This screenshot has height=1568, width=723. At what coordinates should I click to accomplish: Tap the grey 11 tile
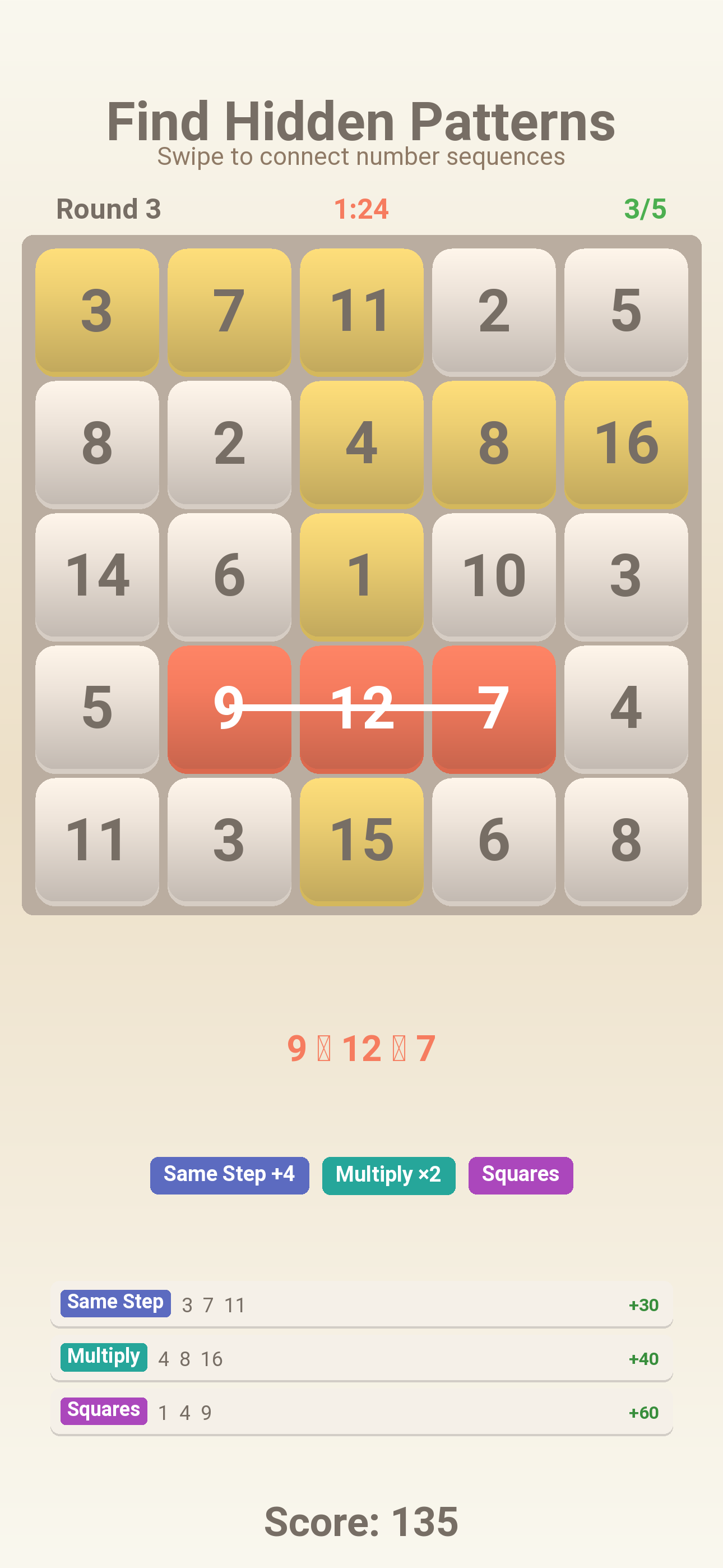[x=97, y=840]
